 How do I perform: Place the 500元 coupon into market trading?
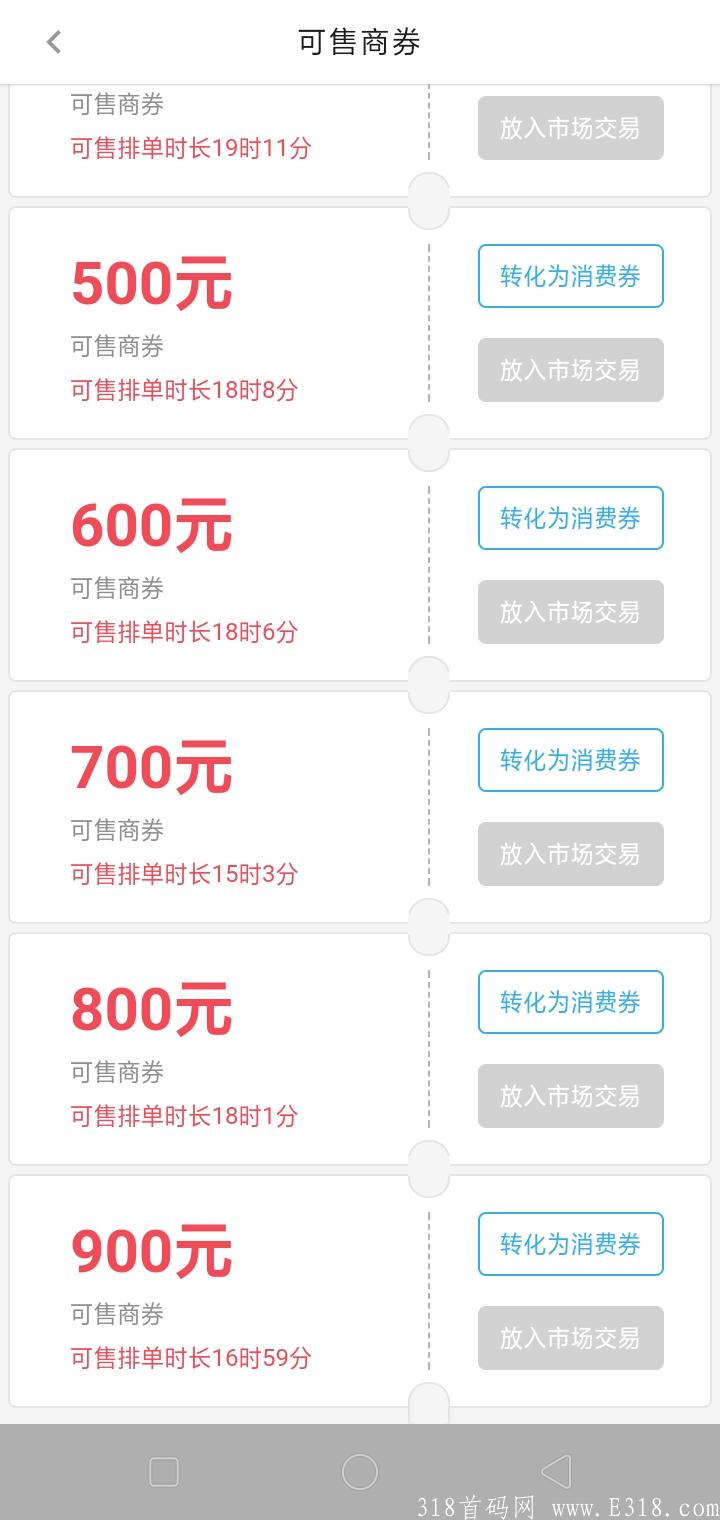[570, 370]
